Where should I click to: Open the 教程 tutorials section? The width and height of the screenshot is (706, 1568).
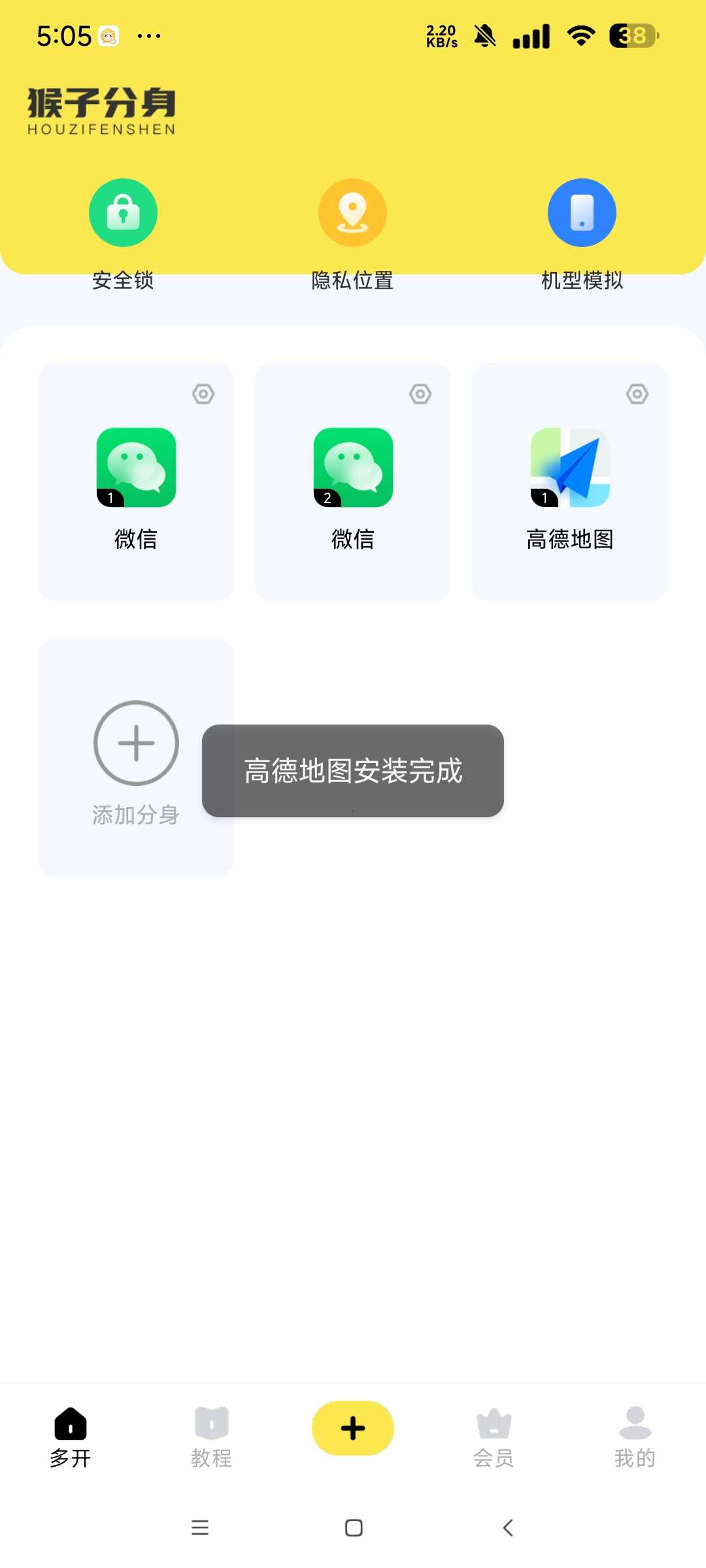(x=212, y=1434)
